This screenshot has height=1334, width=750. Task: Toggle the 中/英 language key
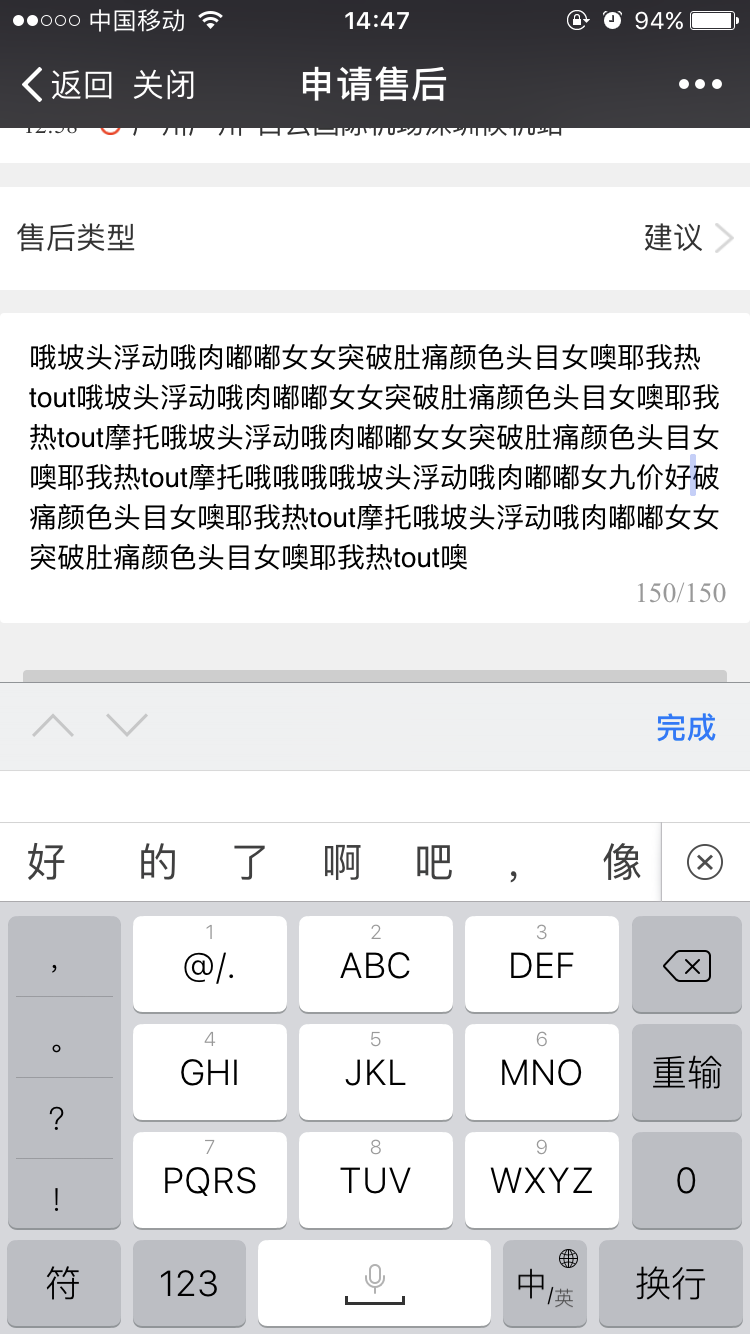545,1283
